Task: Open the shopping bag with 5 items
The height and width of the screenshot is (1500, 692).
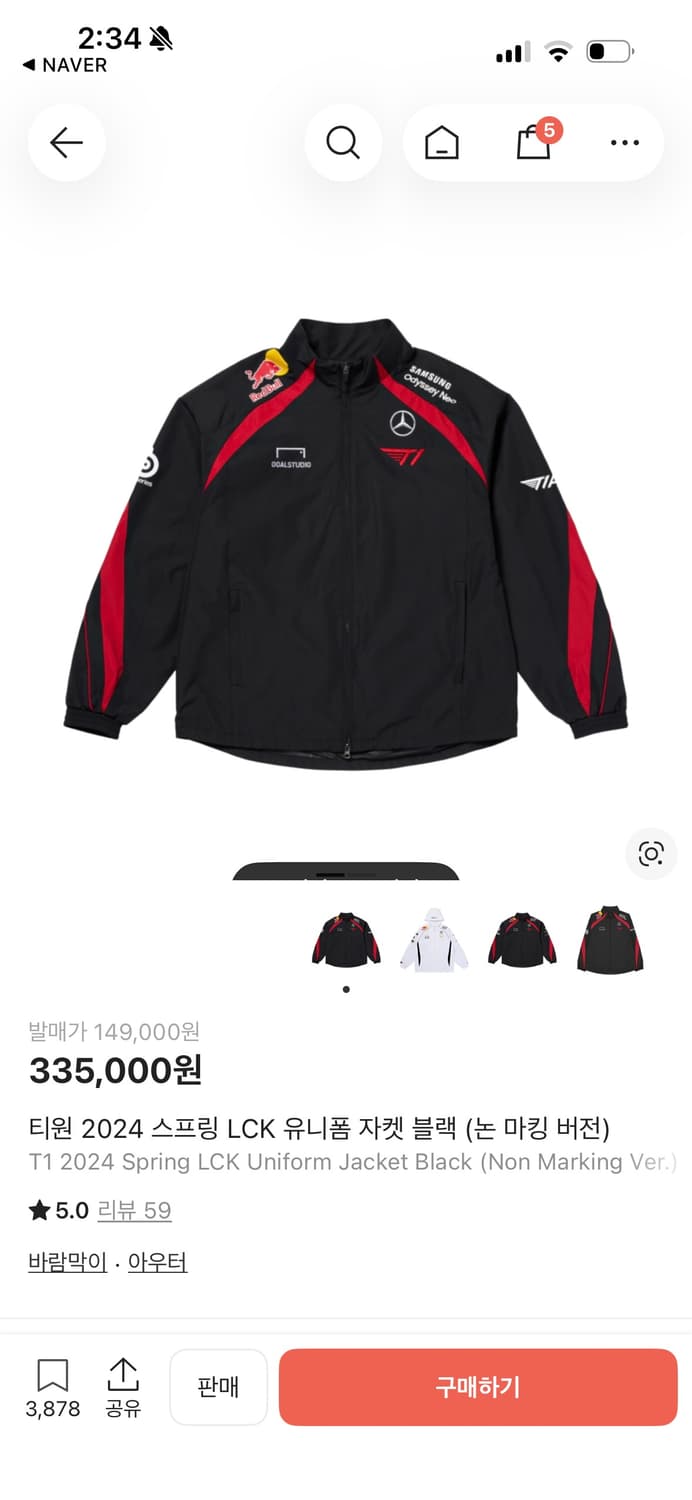Action: [x=534, y=142]
